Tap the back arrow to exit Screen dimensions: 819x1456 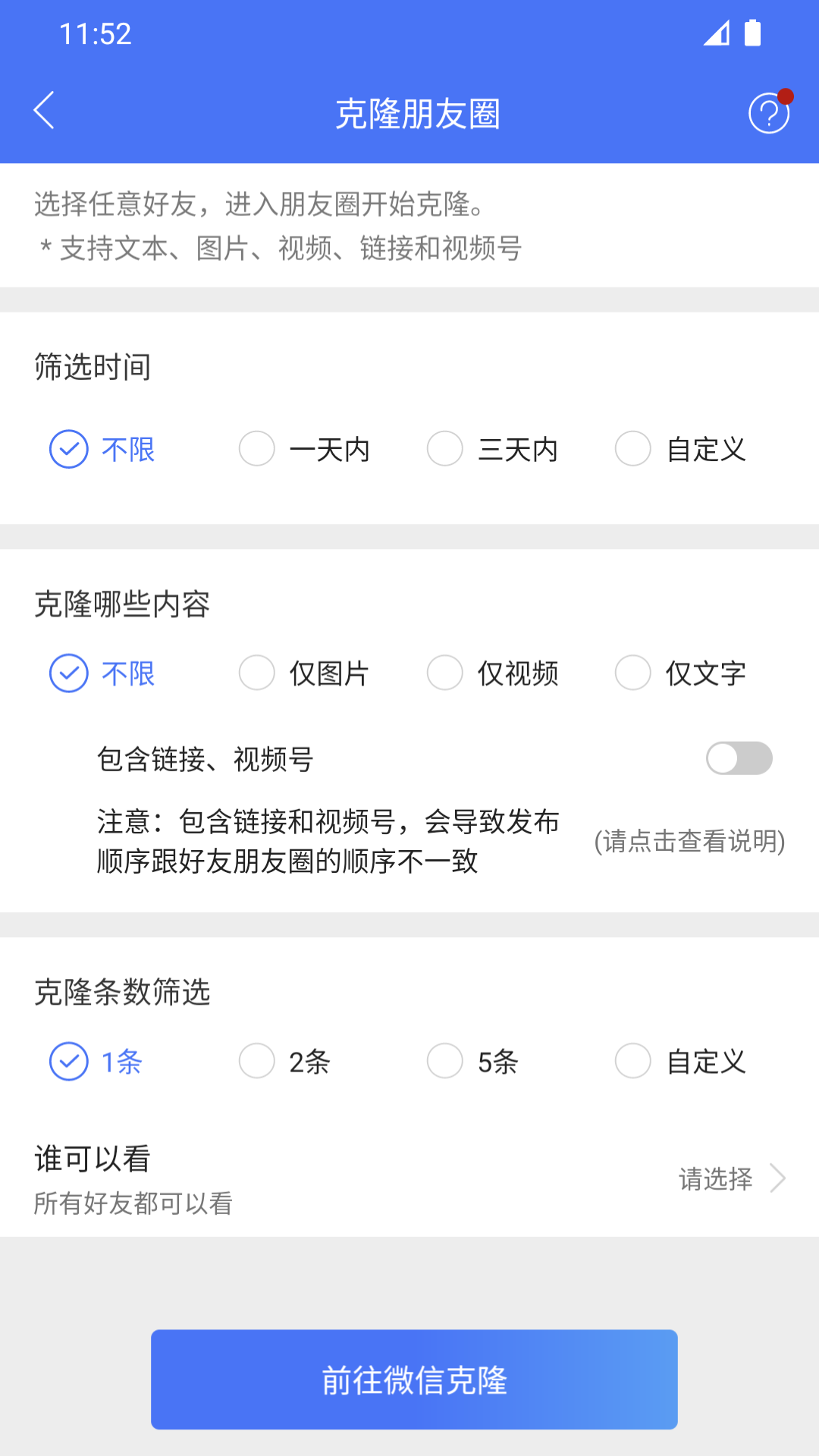pyautogui.click(x=43, y=110)
